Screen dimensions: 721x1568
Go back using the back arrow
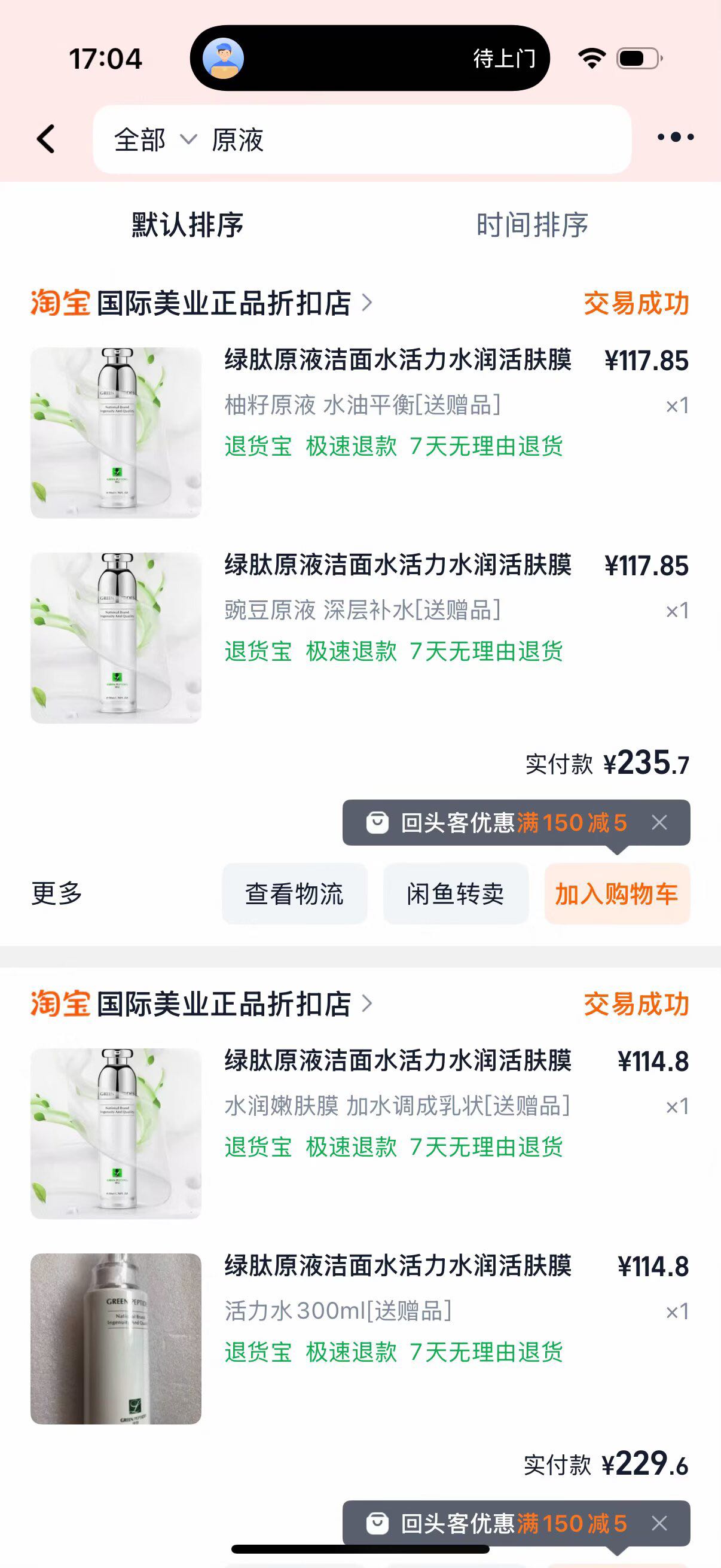tap(46, 139)
